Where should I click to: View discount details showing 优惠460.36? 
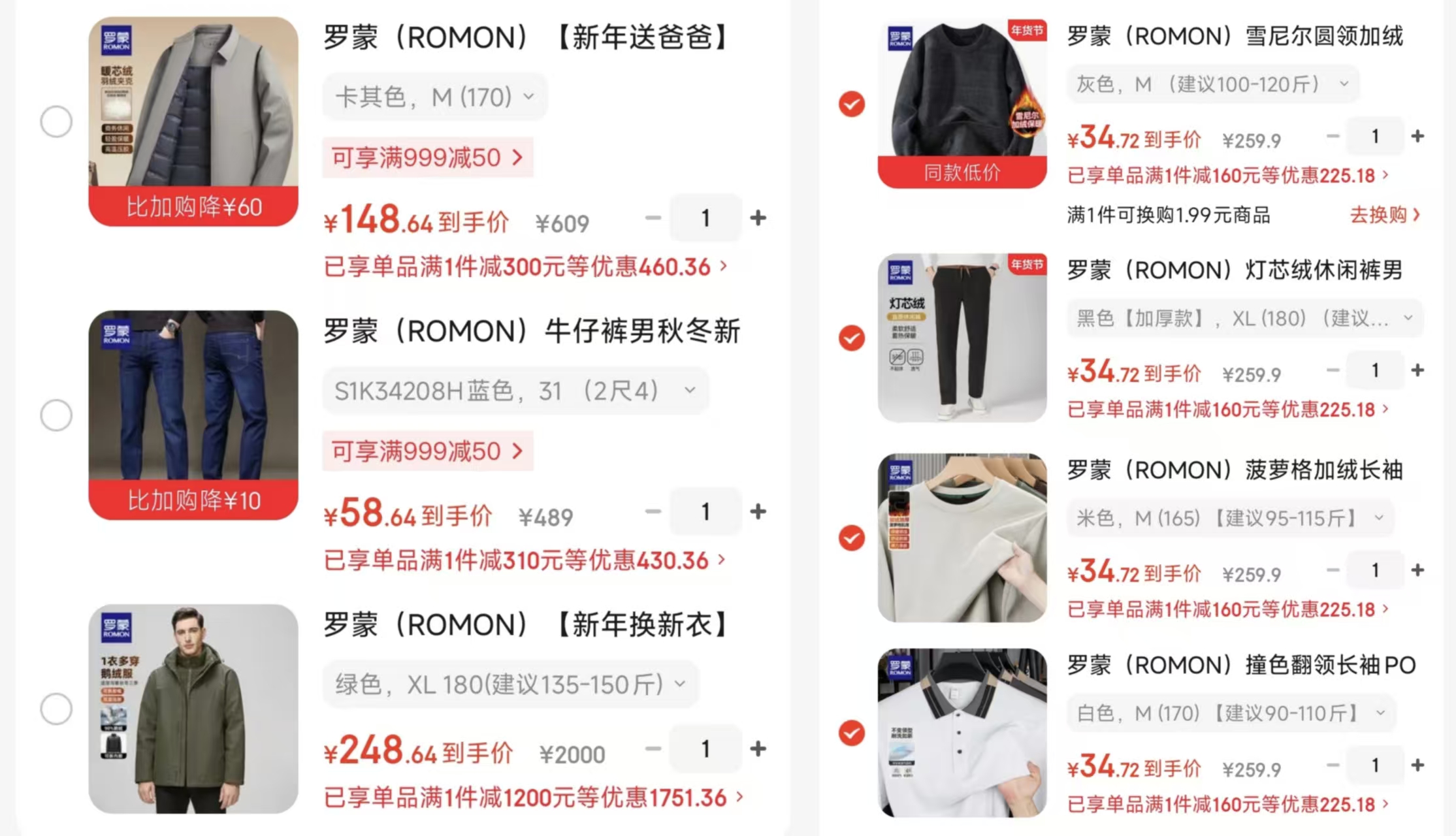(x=526, y=267)
